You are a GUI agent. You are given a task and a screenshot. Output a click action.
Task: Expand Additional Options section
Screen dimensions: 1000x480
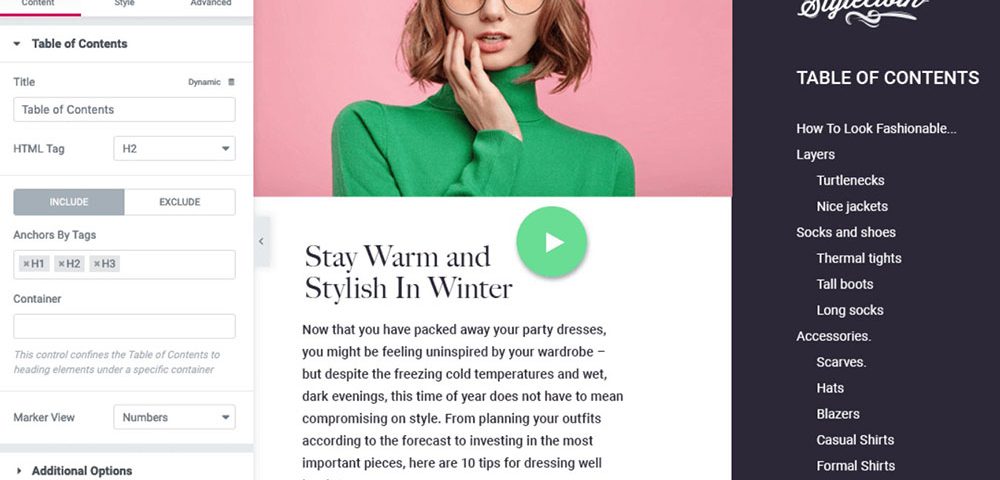tap(80, 471)
